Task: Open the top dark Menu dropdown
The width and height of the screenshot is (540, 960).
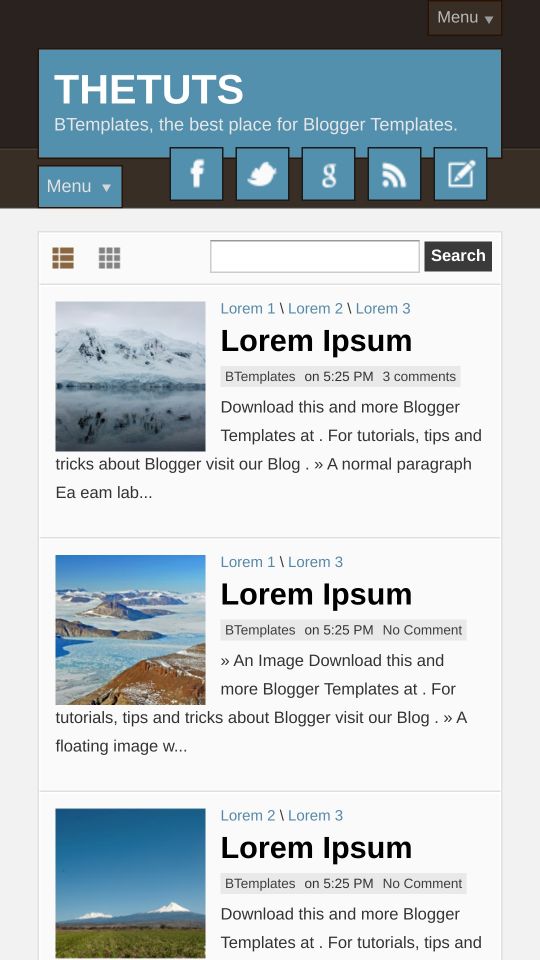Action: pos(465,18)
